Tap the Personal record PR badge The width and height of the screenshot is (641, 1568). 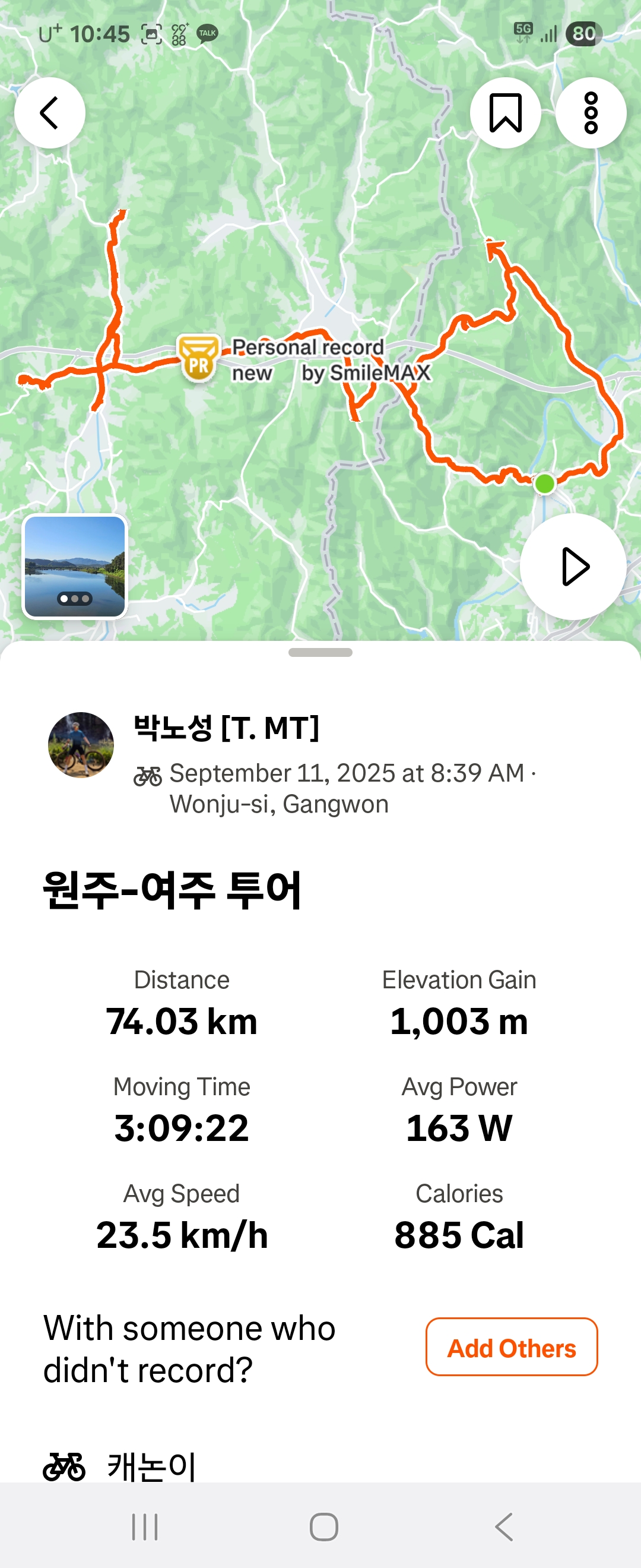[198, 359]
